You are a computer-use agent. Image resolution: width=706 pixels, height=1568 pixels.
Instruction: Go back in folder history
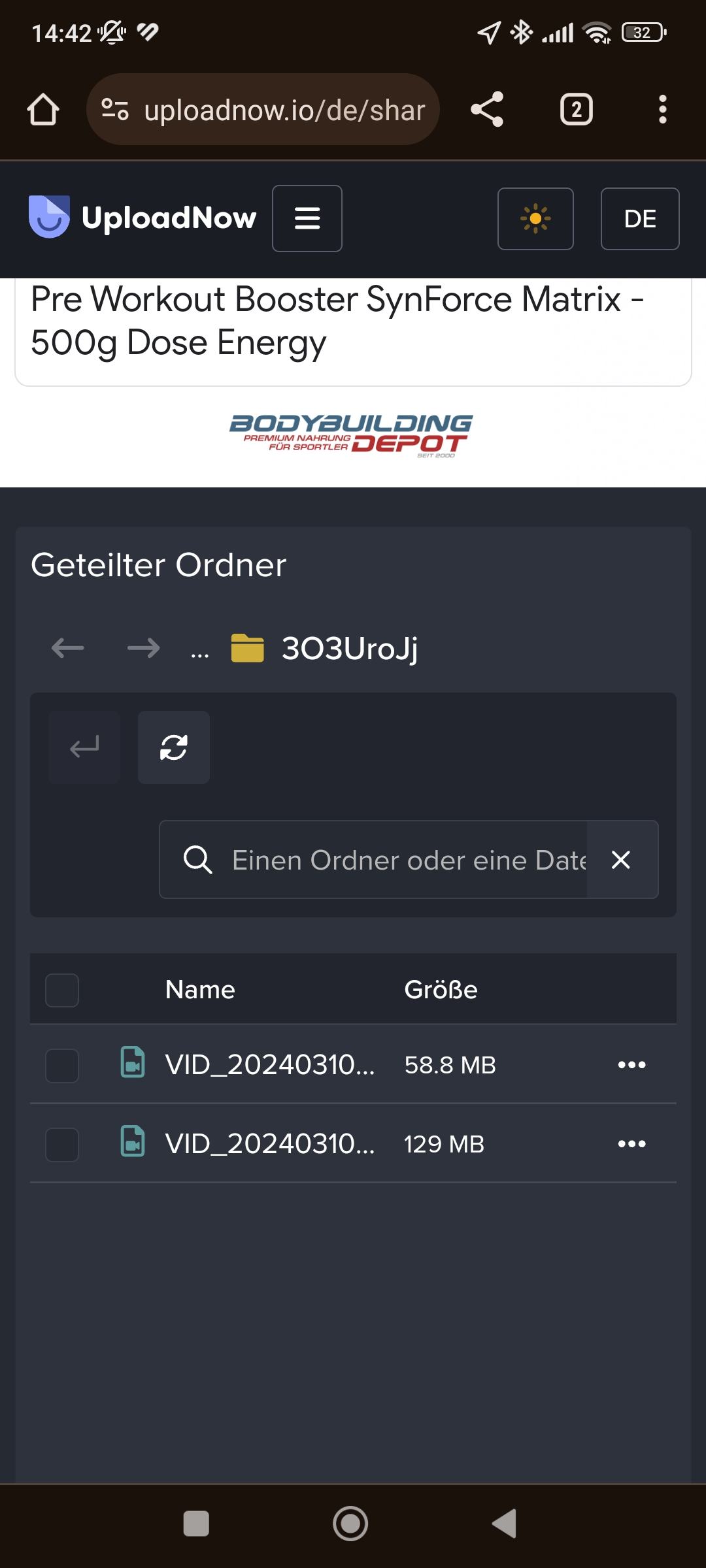click(68, 647)
